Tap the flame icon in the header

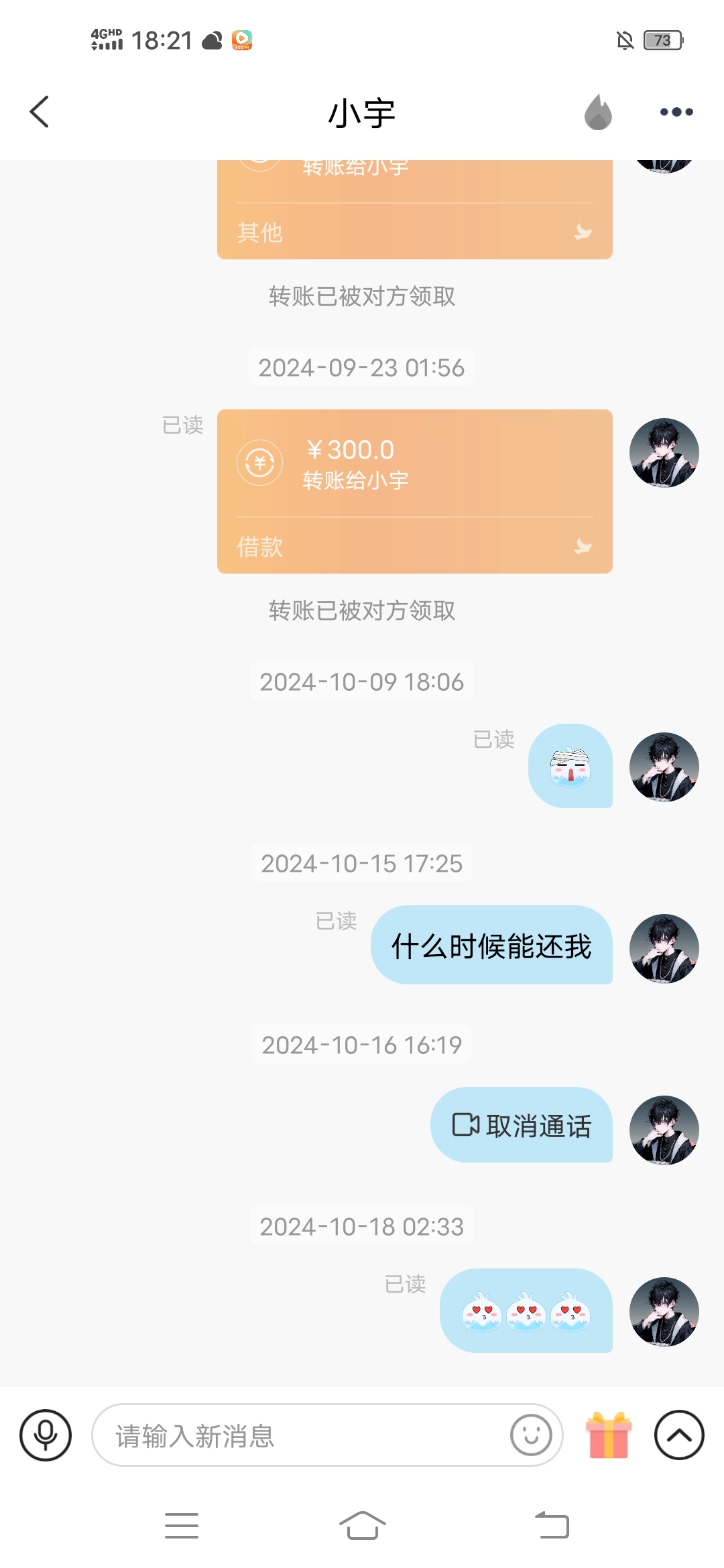598,112
